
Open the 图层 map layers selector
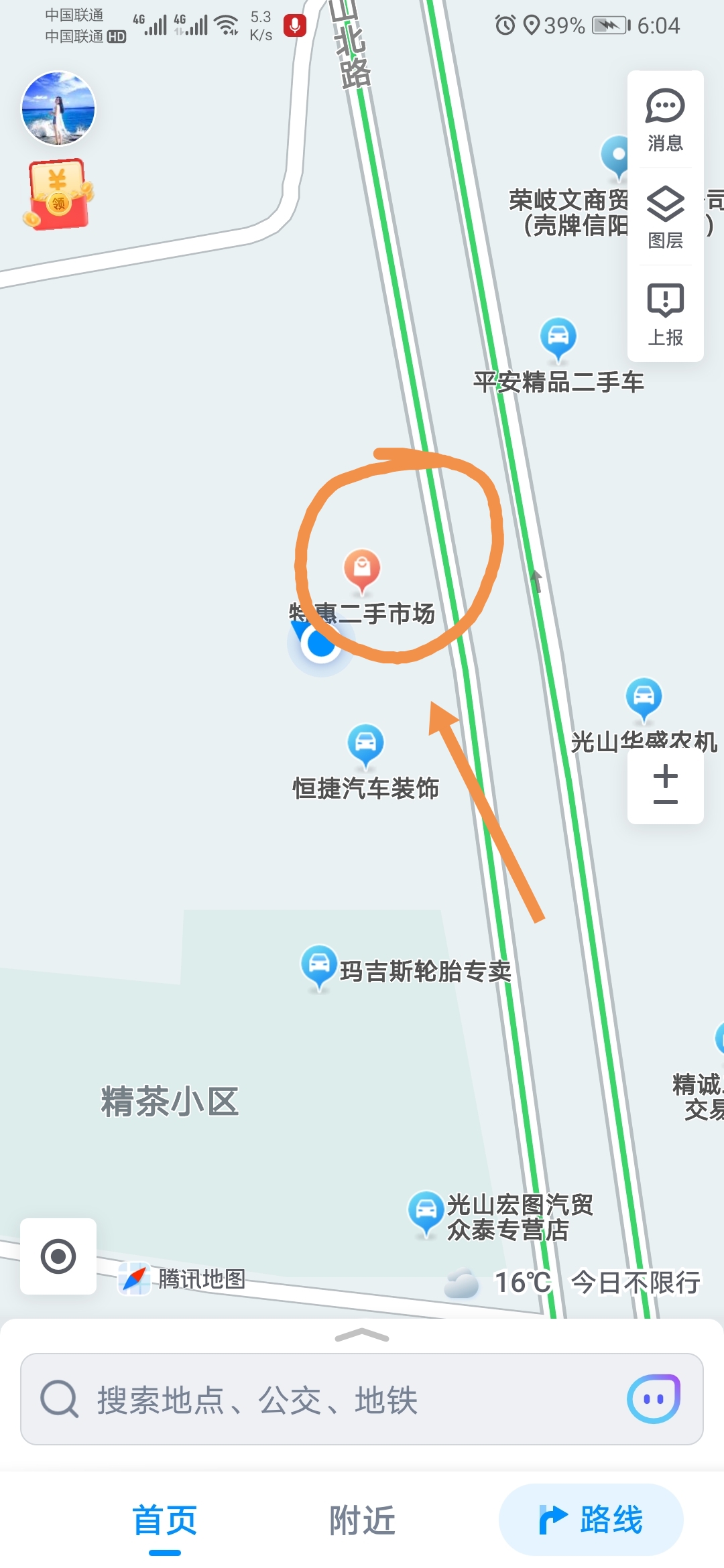click(x=664, y=214)
